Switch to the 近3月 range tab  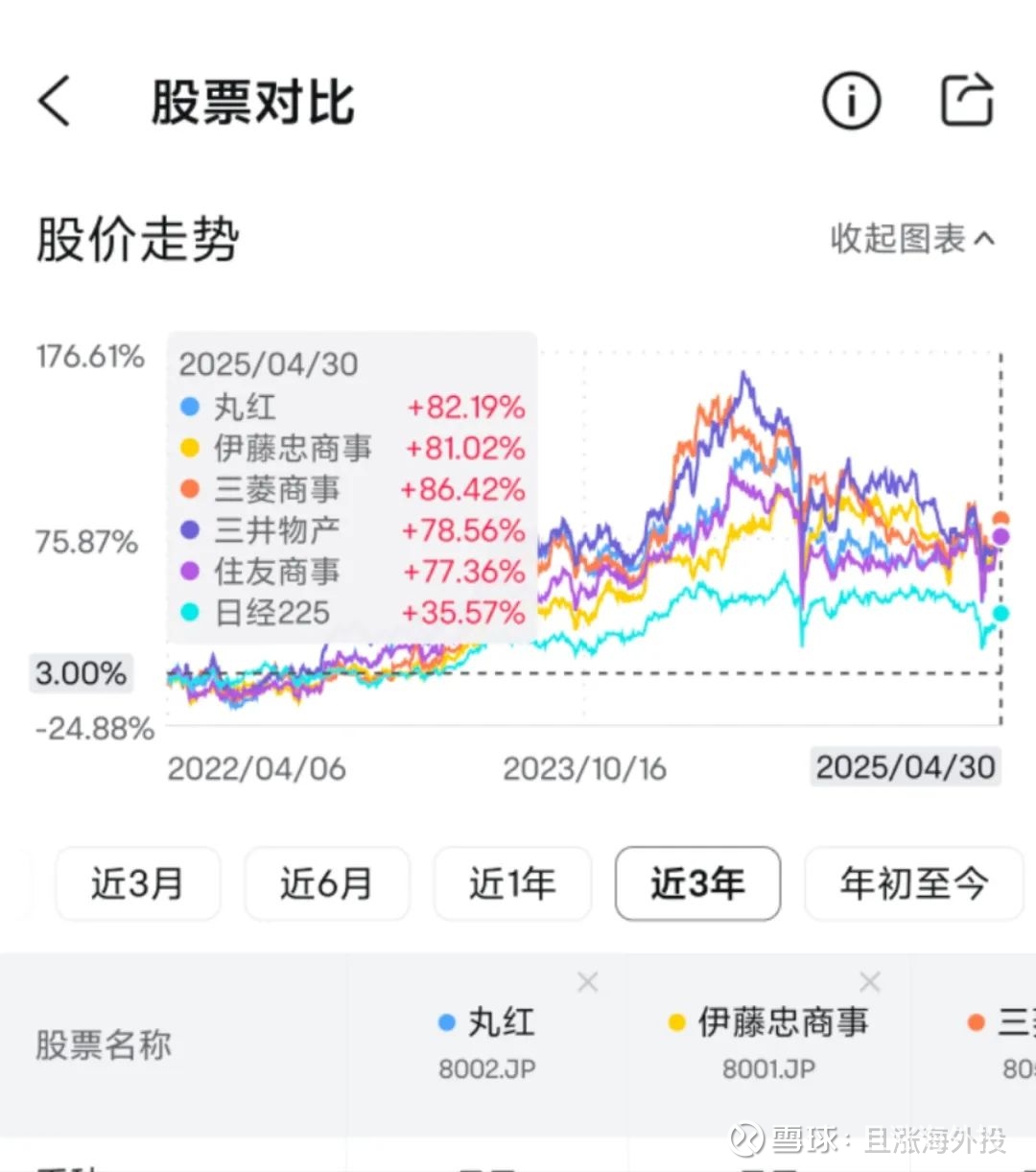click(x=137, y=884)
